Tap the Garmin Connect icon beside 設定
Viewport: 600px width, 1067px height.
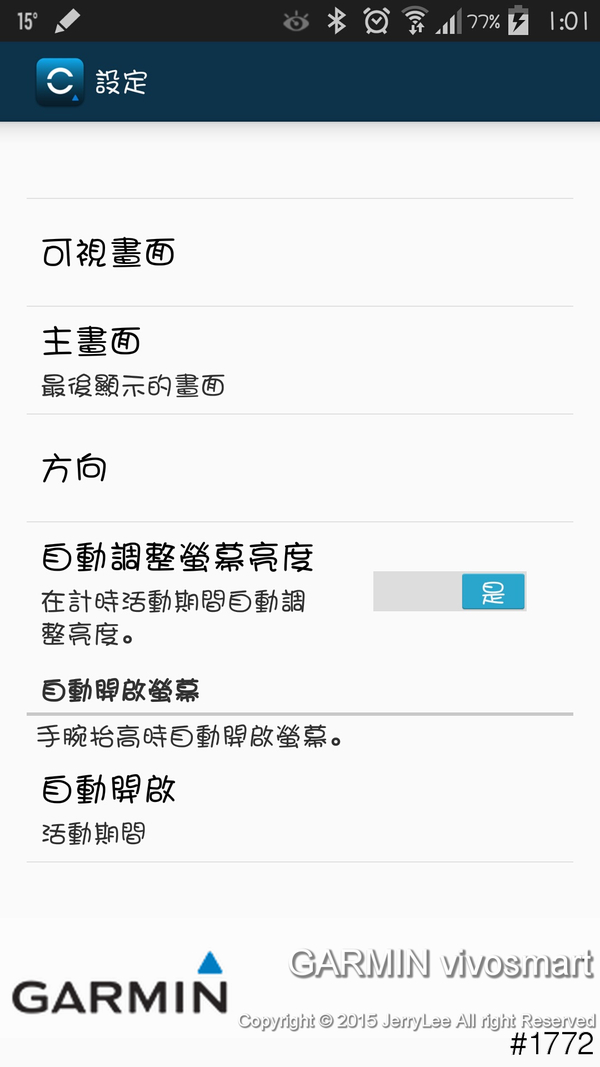point(59,82)
